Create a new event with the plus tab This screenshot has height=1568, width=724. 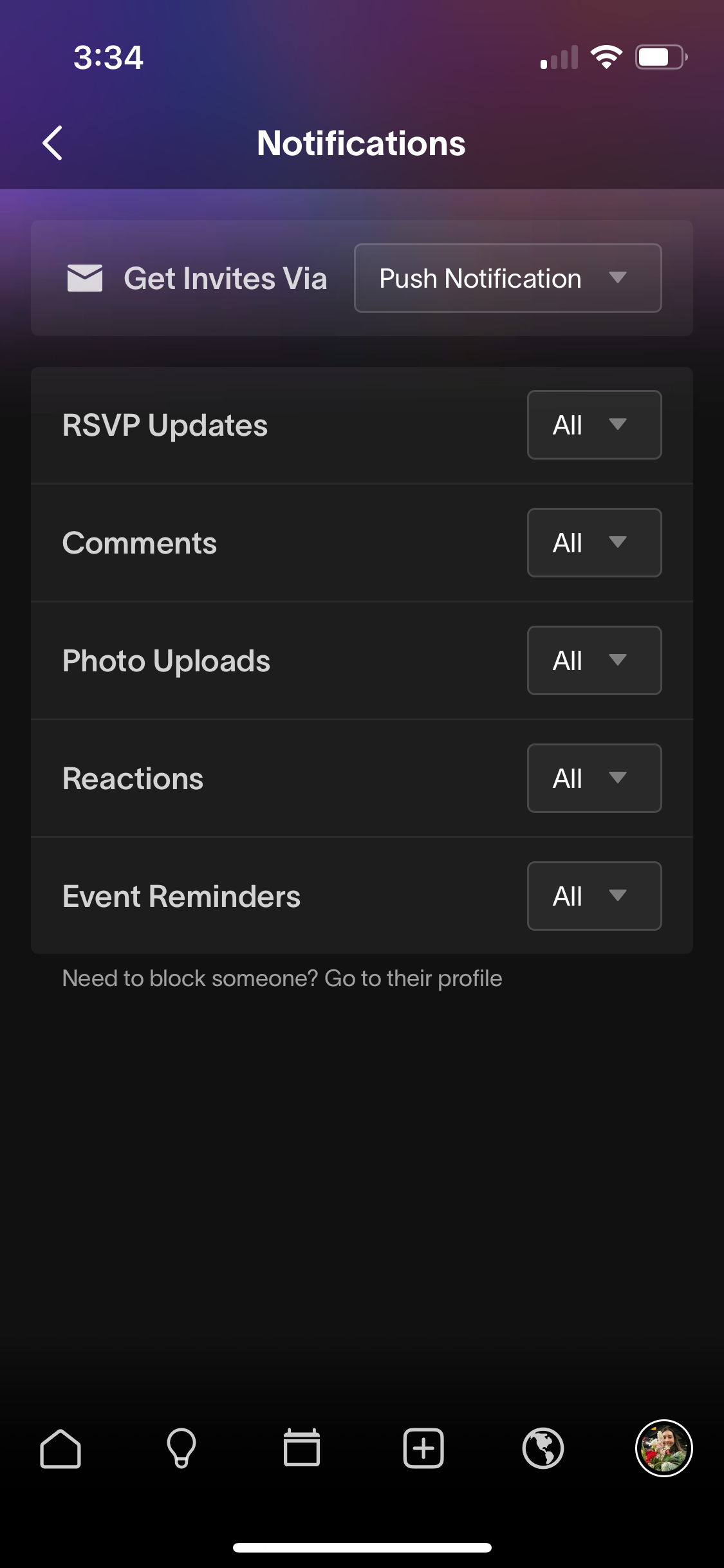click(x=423, y=1448)
